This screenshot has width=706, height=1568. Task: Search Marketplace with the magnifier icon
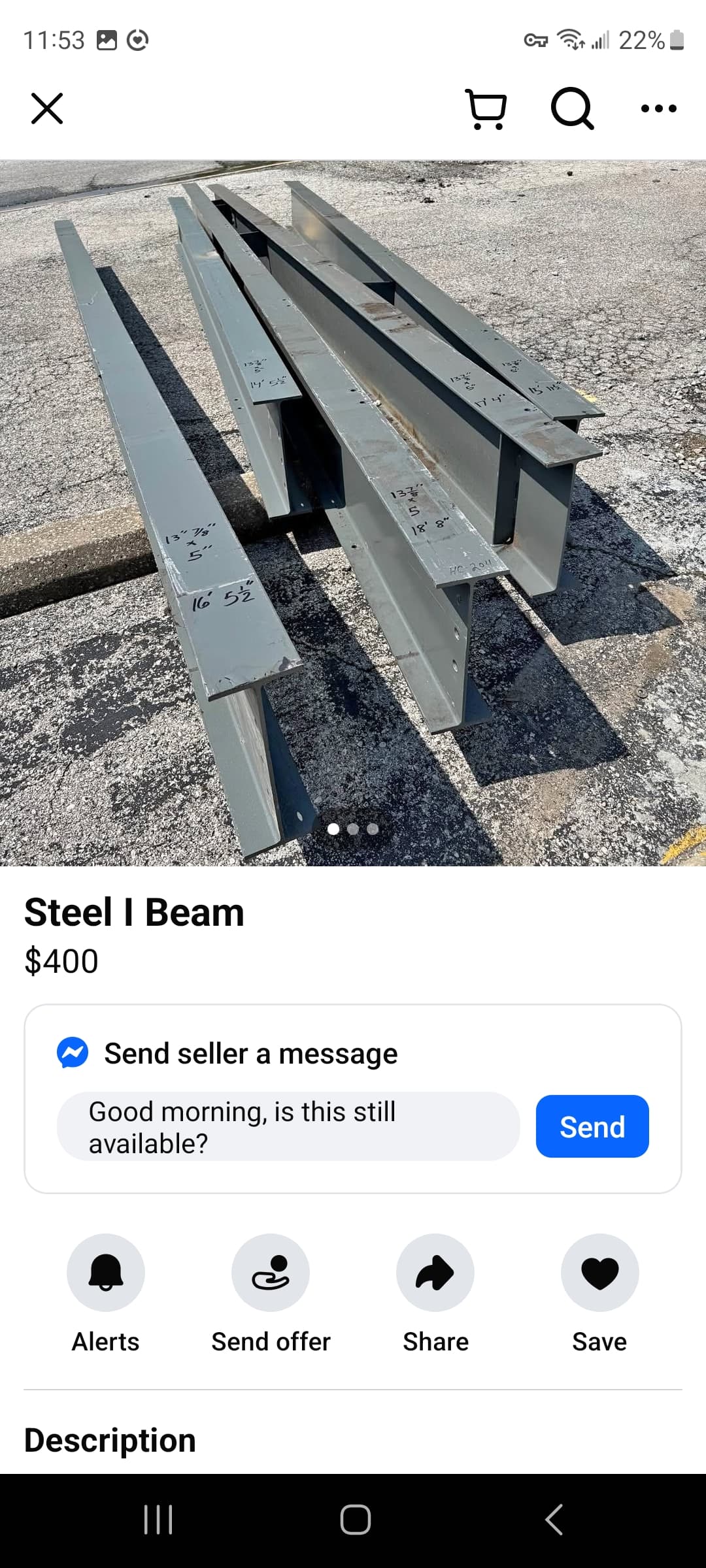(x=572, y=108)
